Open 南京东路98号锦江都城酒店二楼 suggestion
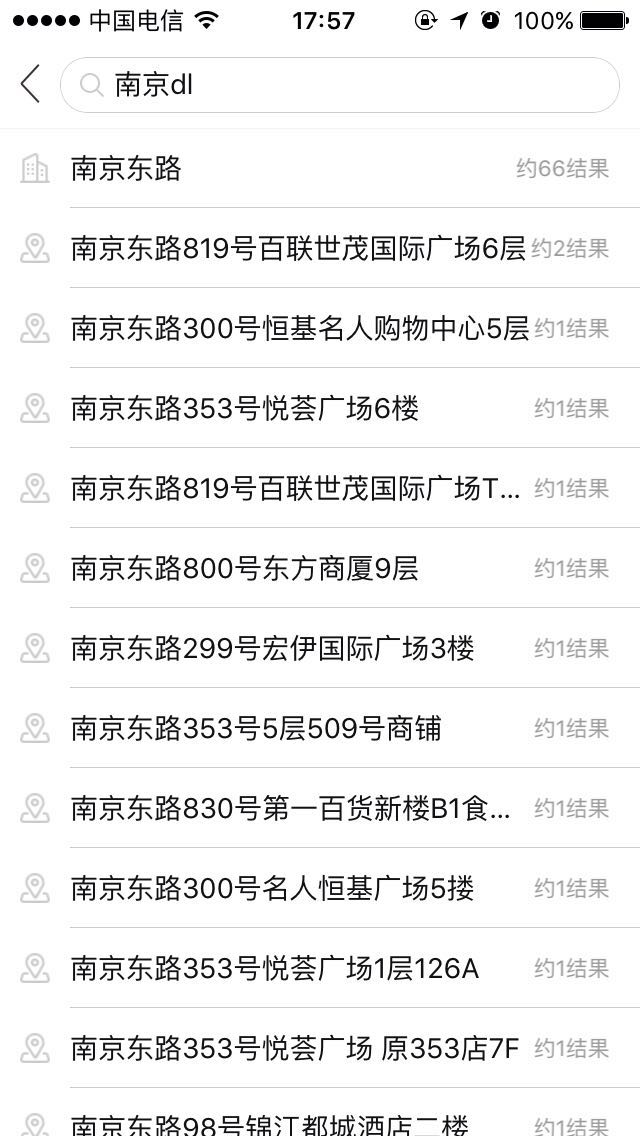Viewport: 640px width, 1136px height. click(x=320, y=1122)
